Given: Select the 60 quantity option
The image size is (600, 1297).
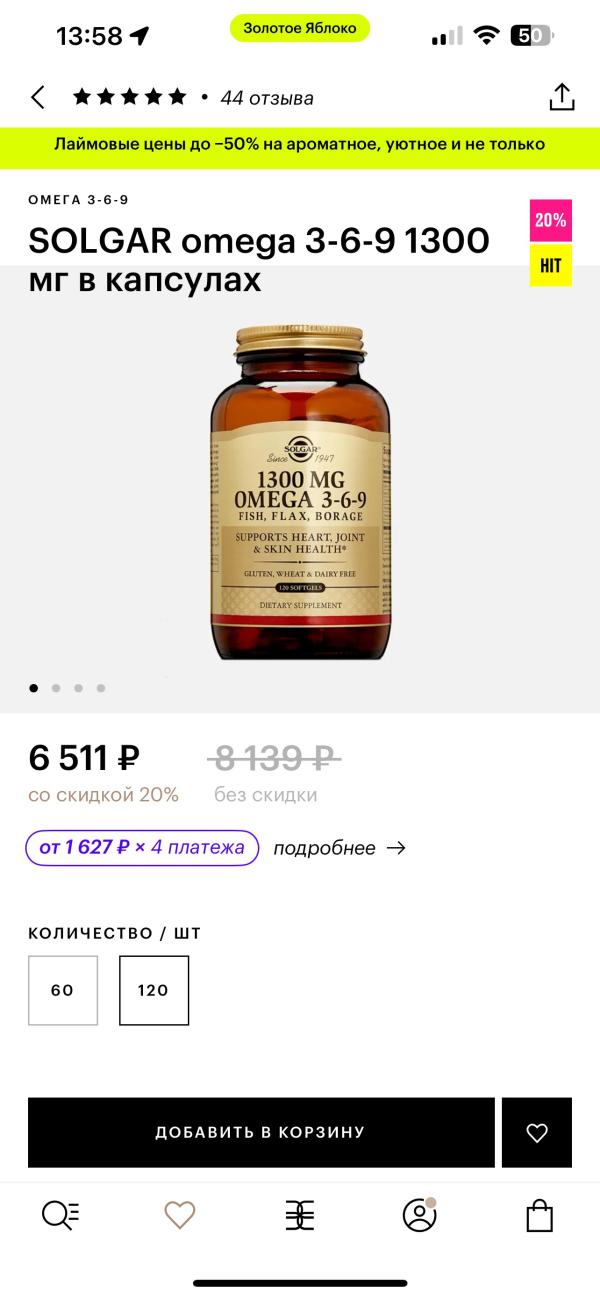Looking at the screenshot, I should 63,990.
